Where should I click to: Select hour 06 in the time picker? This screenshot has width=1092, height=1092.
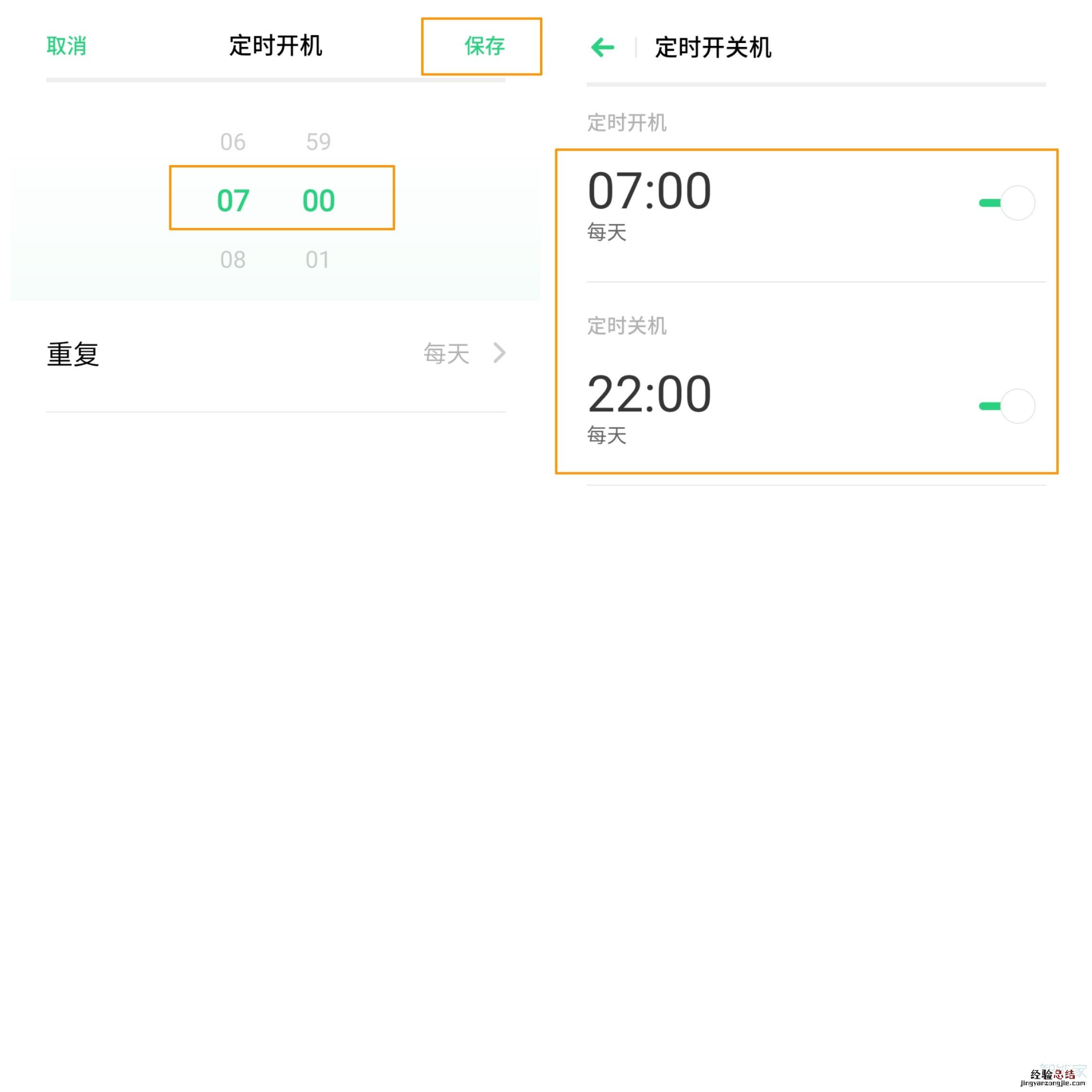coord(233,142)
